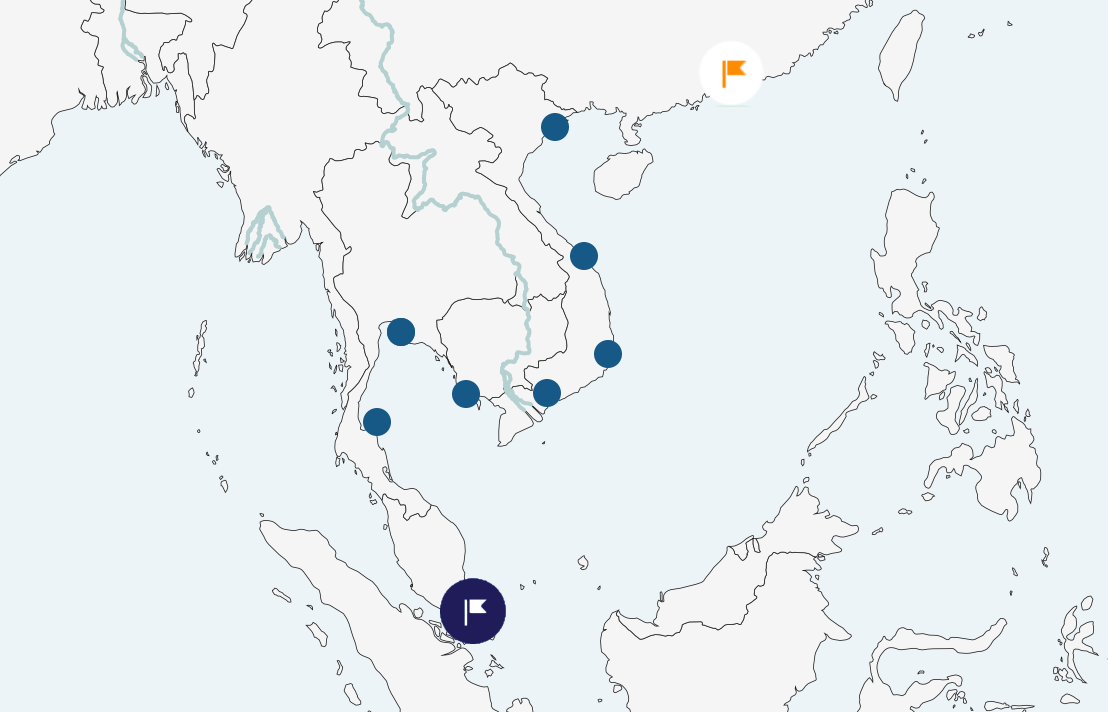Select the blue dot near Bangkok
The image size is (1108, 712).
coord(401,332)
